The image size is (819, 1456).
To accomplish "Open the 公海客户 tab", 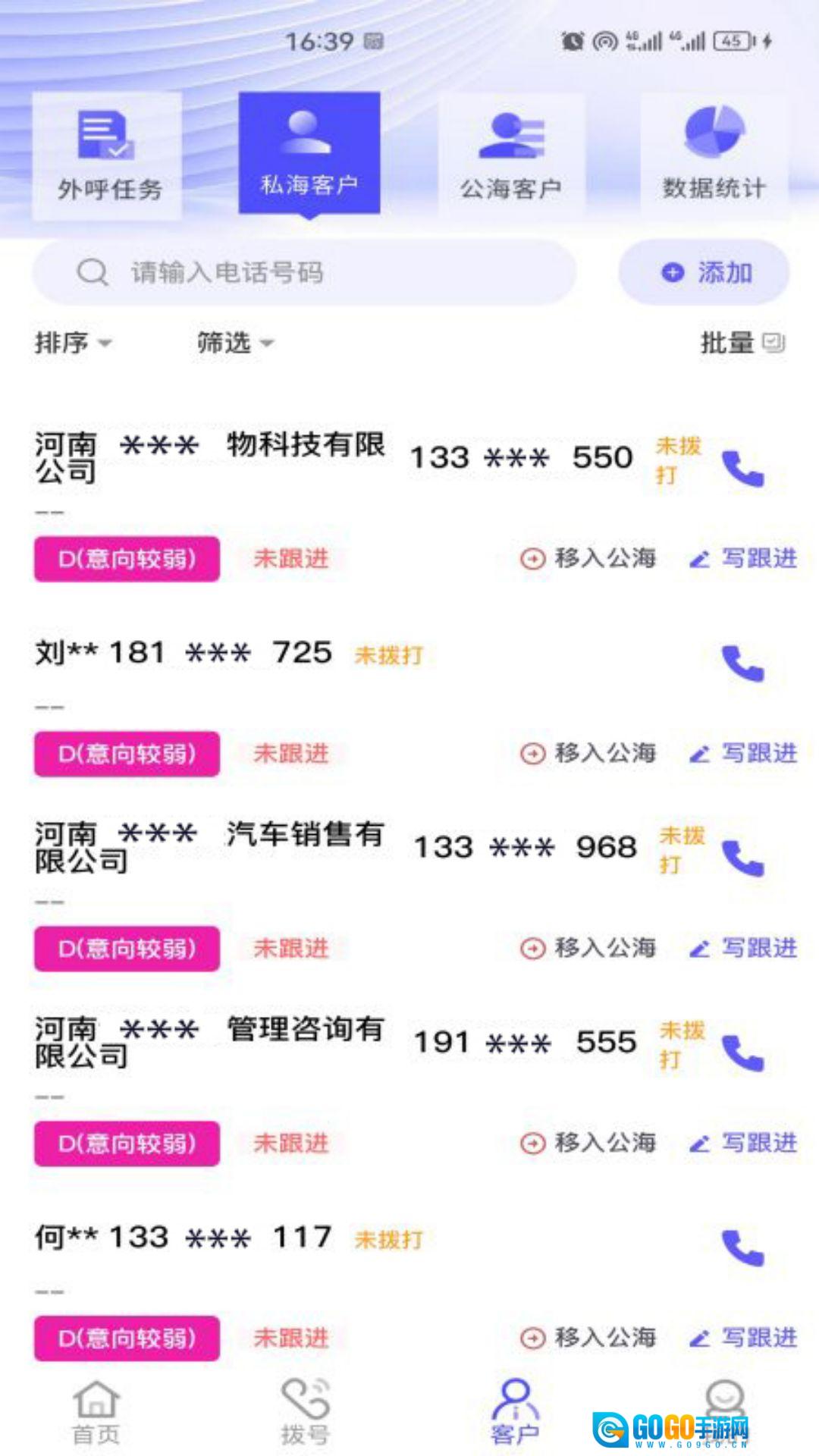I will tap(511, 156).
